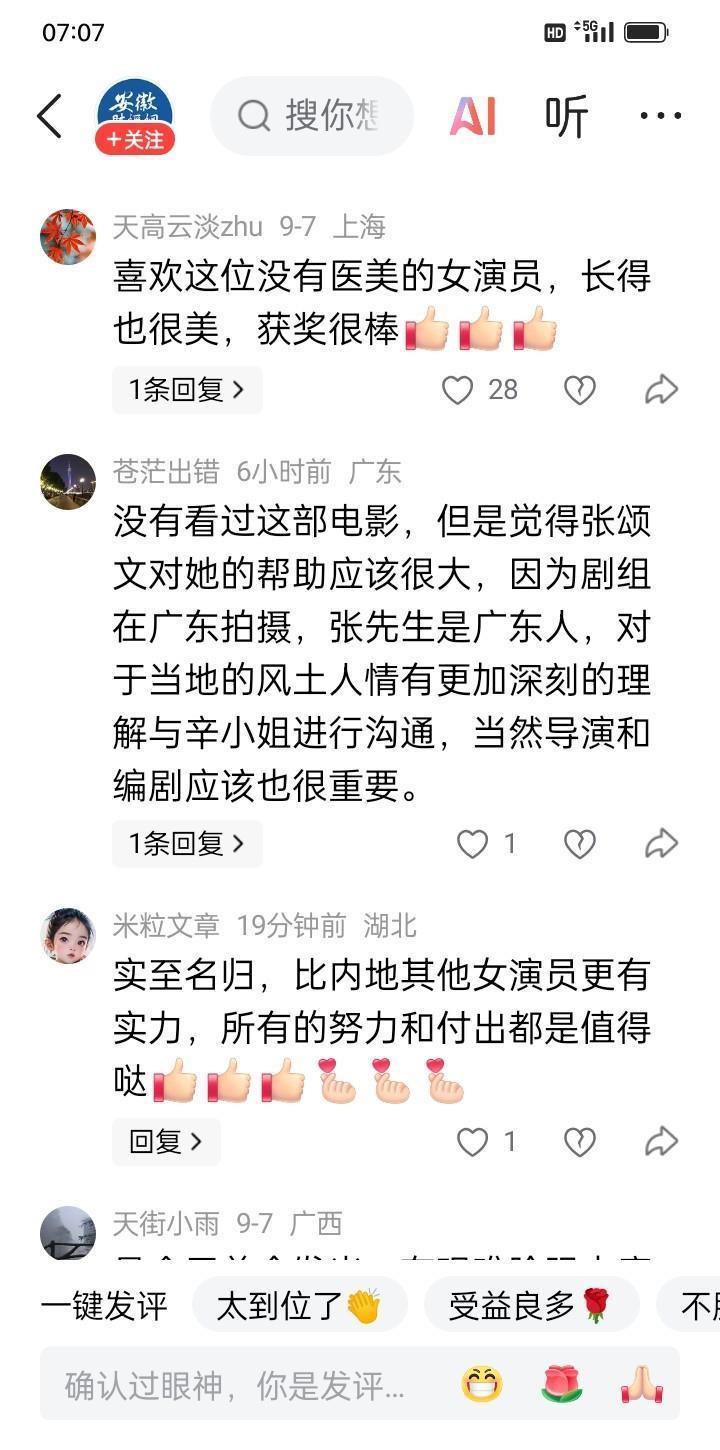Open the AI assistant icon
The height and width of the screenshot is (1450, 720).
point(472,116)
